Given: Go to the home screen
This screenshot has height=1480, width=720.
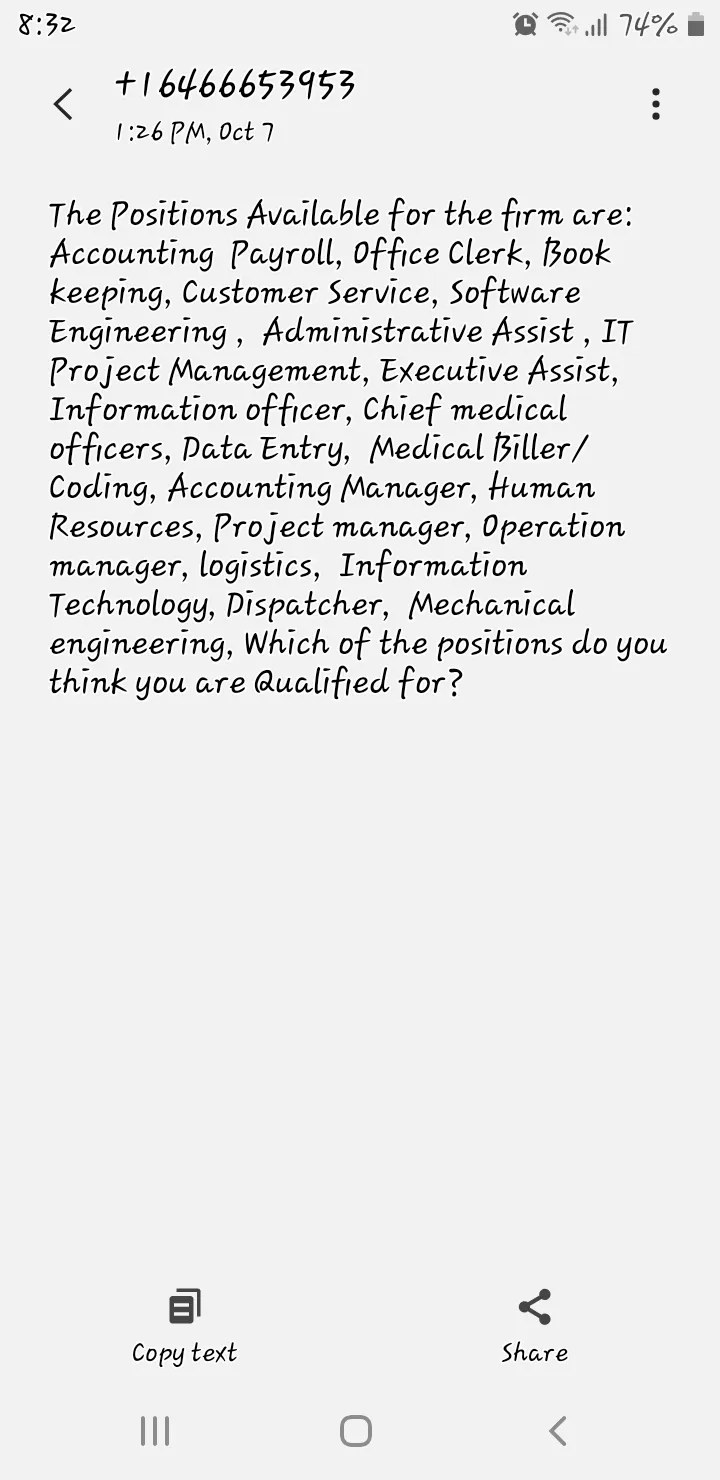Looking at the screenshot, I should click(356, 1431).
